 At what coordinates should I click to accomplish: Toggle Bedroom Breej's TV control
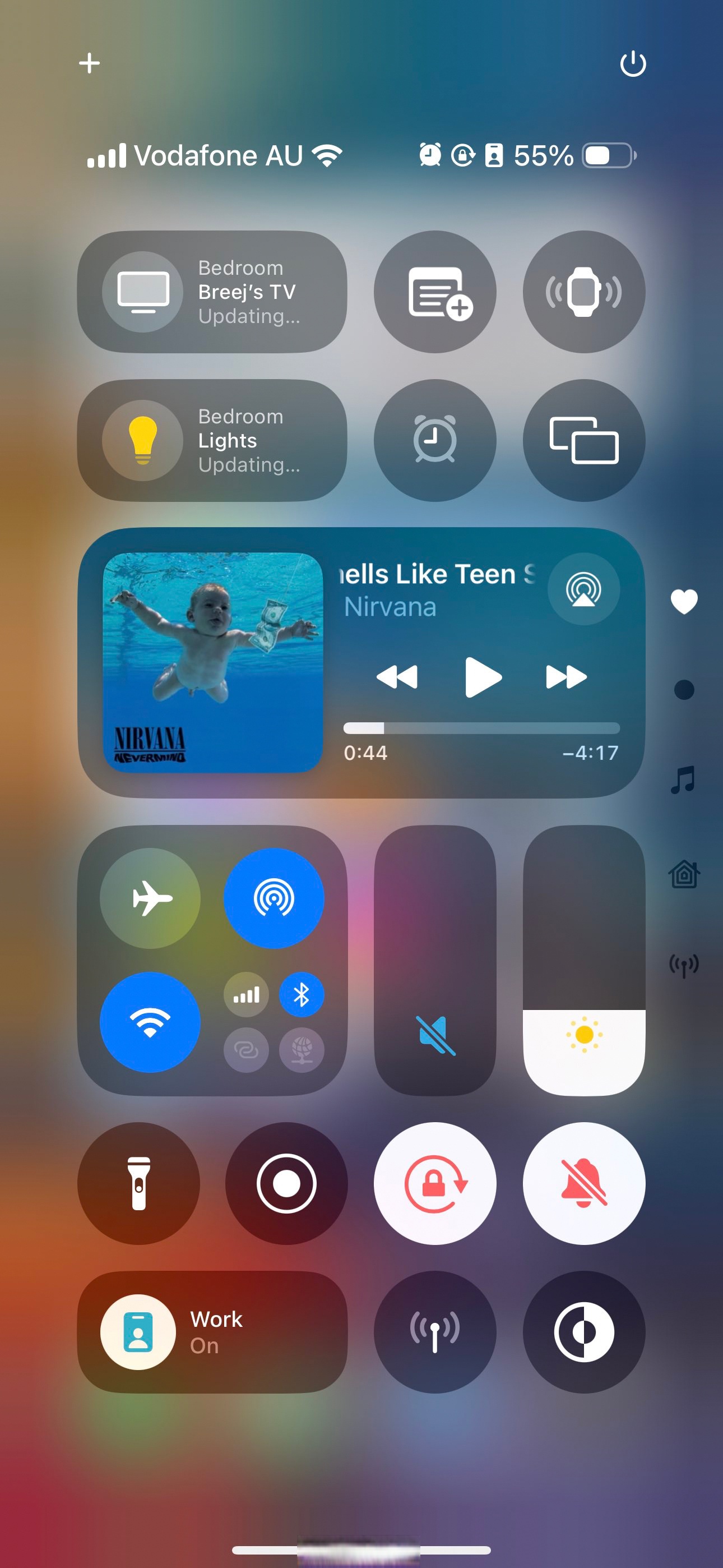pos(142,292)
